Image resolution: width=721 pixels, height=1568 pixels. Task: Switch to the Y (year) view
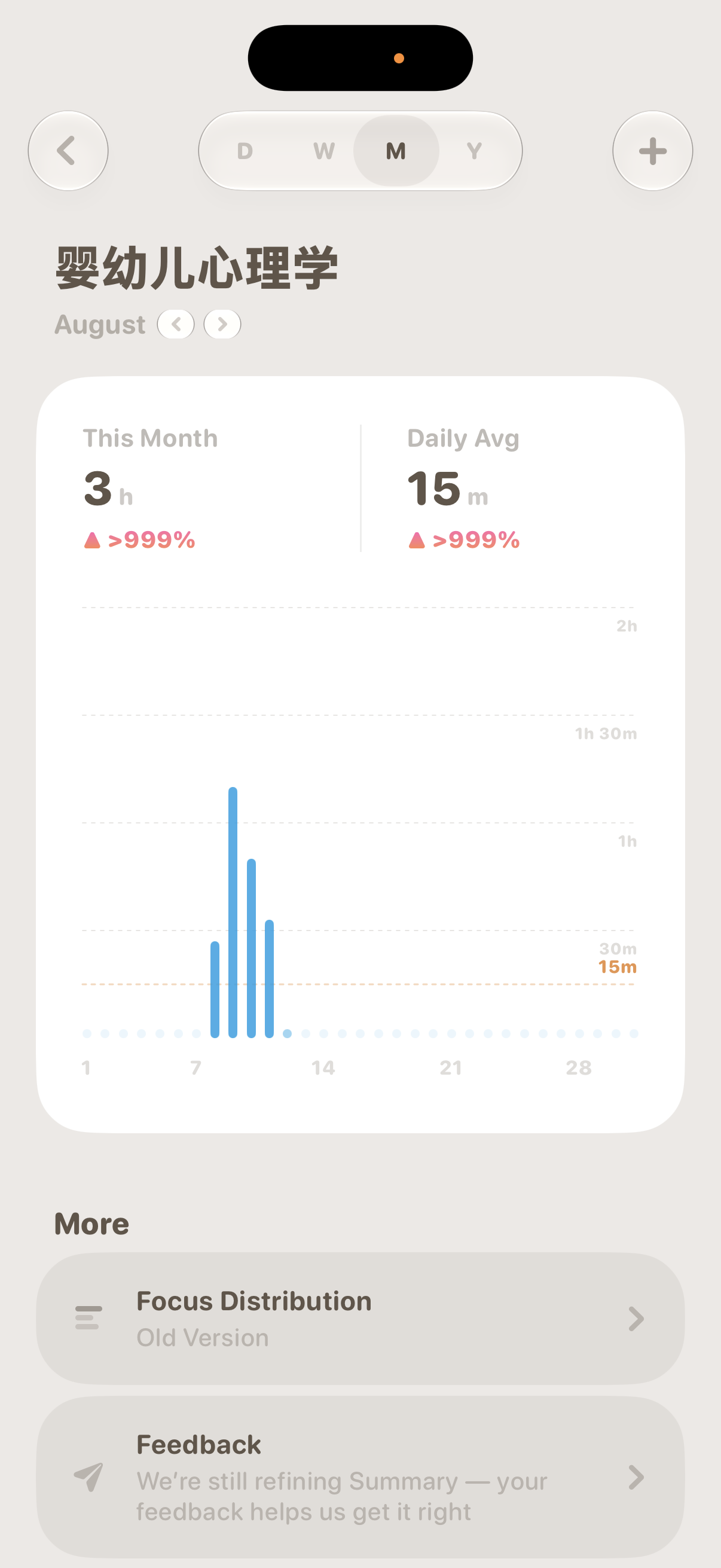click(x=475, y=150)
